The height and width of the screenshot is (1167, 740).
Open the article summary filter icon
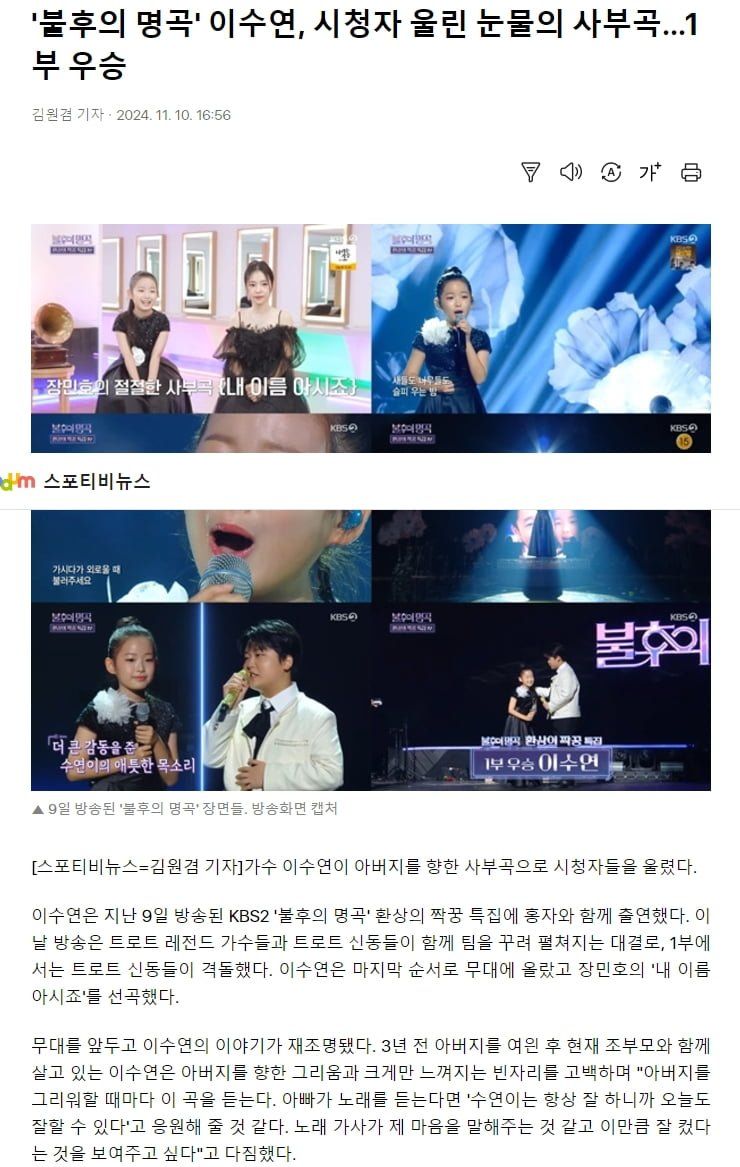coord(531,172)
